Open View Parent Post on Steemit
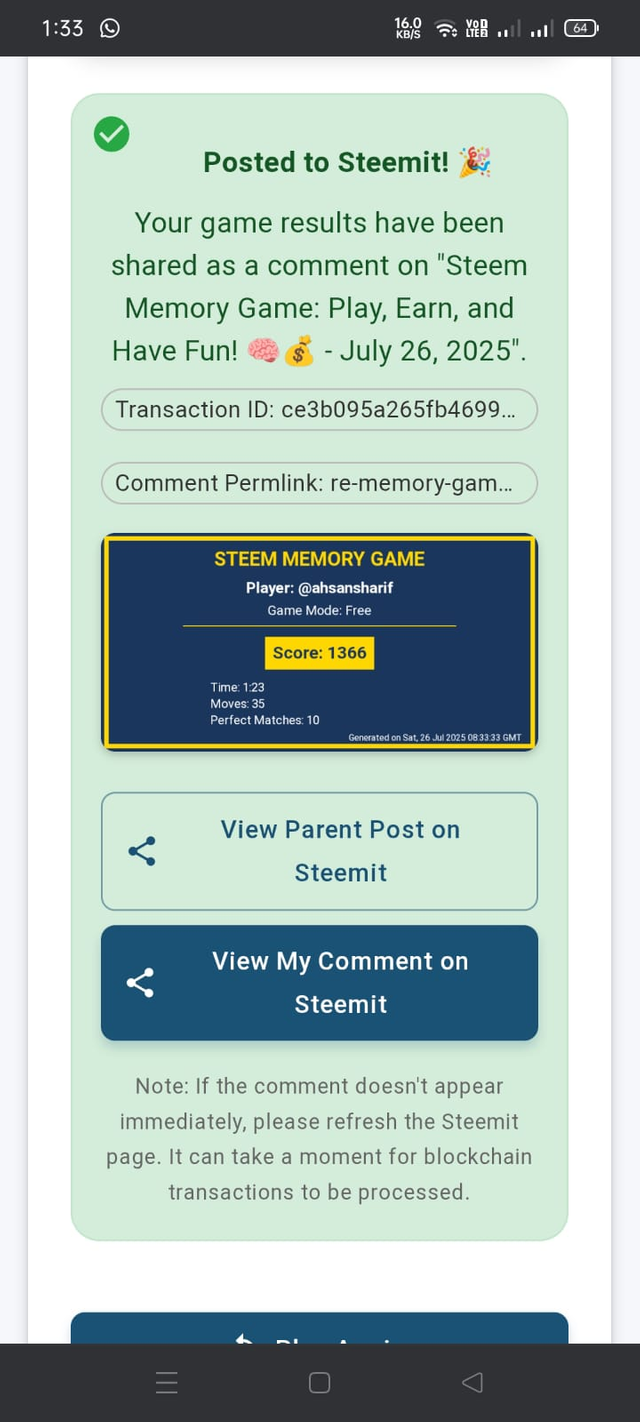This screenshot has width=640, height=1422. pyautogui.click(x=319, y=851)
